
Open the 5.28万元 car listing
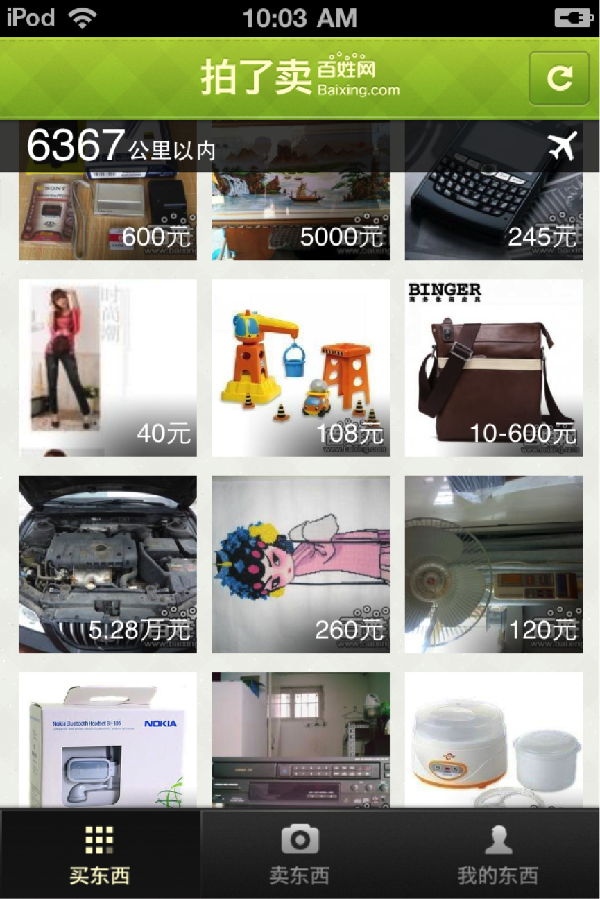(x=108, y=564)
